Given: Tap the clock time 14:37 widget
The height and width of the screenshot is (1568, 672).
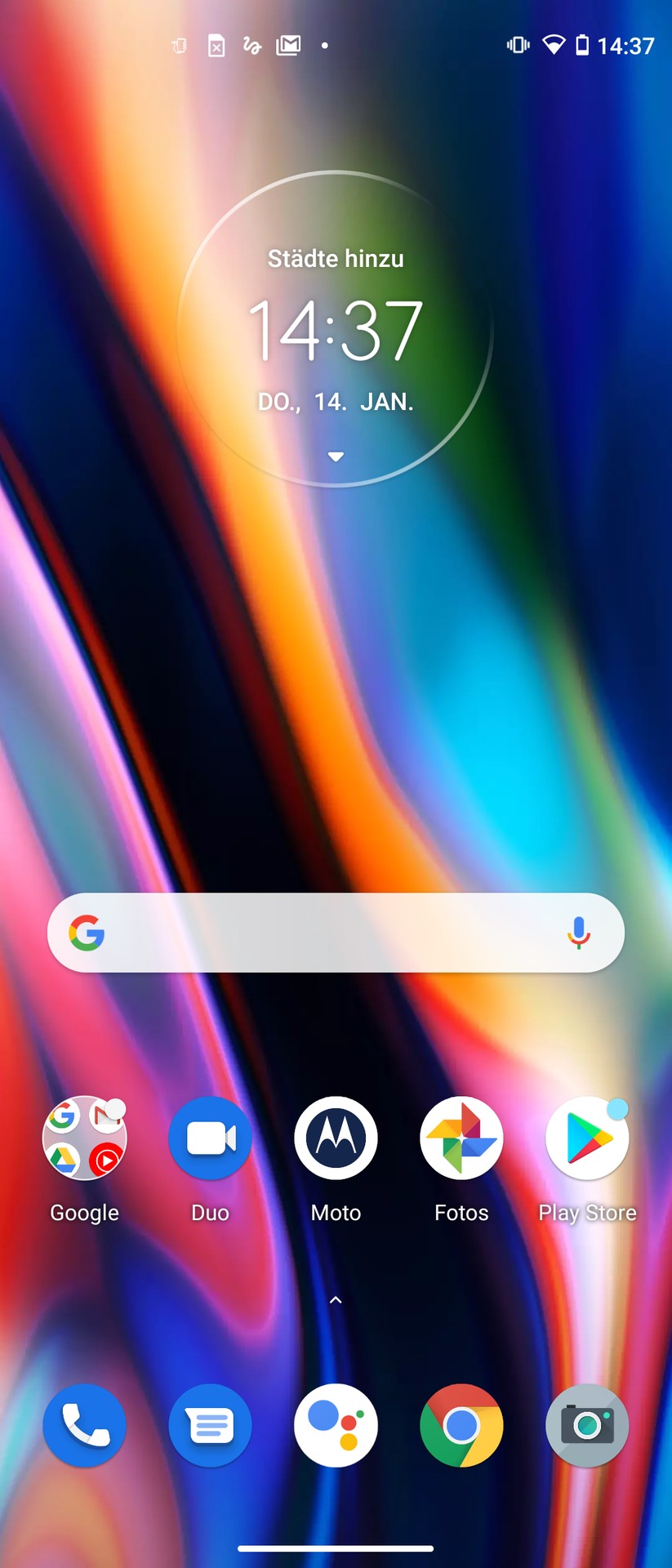Looking at the screenshot, I should pos(336,331).
